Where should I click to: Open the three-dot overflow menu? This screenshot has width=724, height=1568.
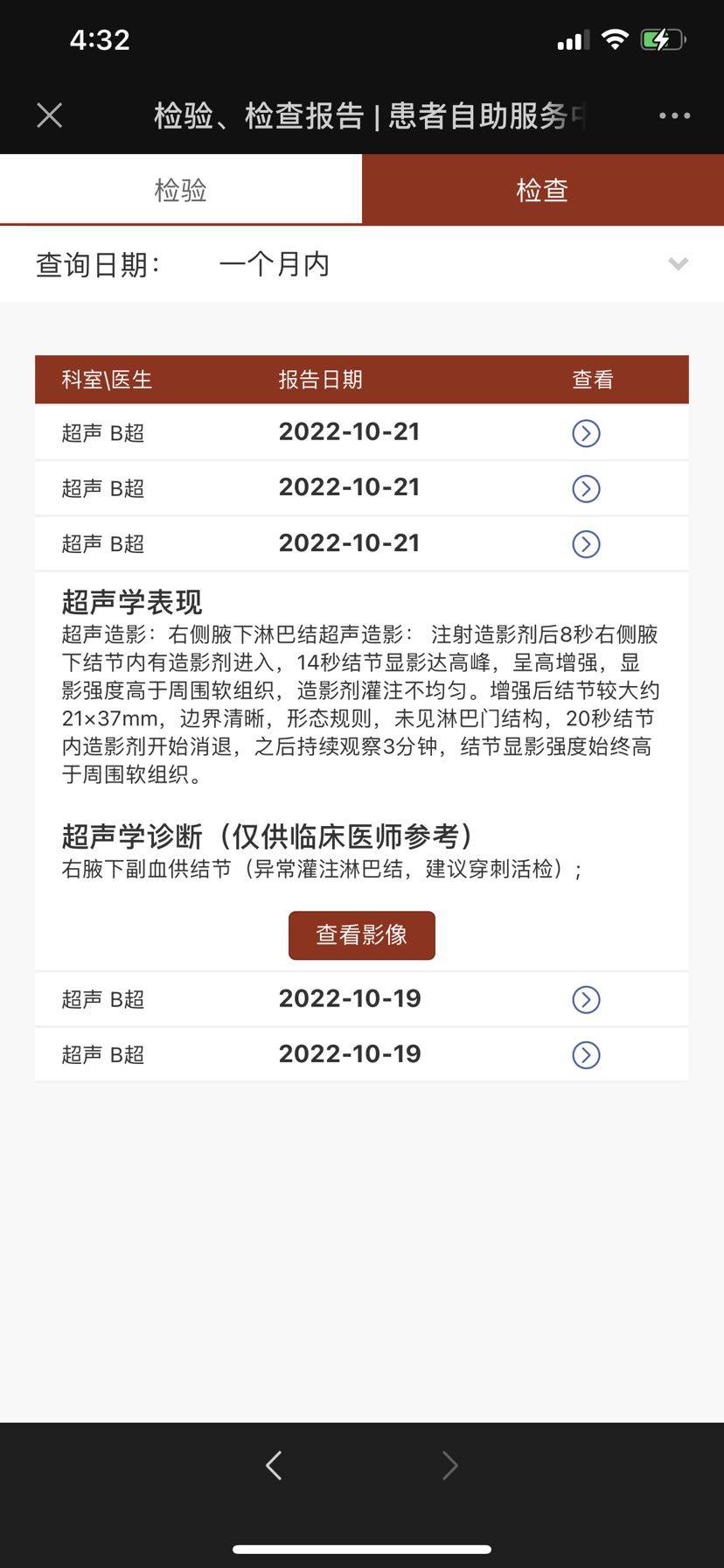pos(674,115)
